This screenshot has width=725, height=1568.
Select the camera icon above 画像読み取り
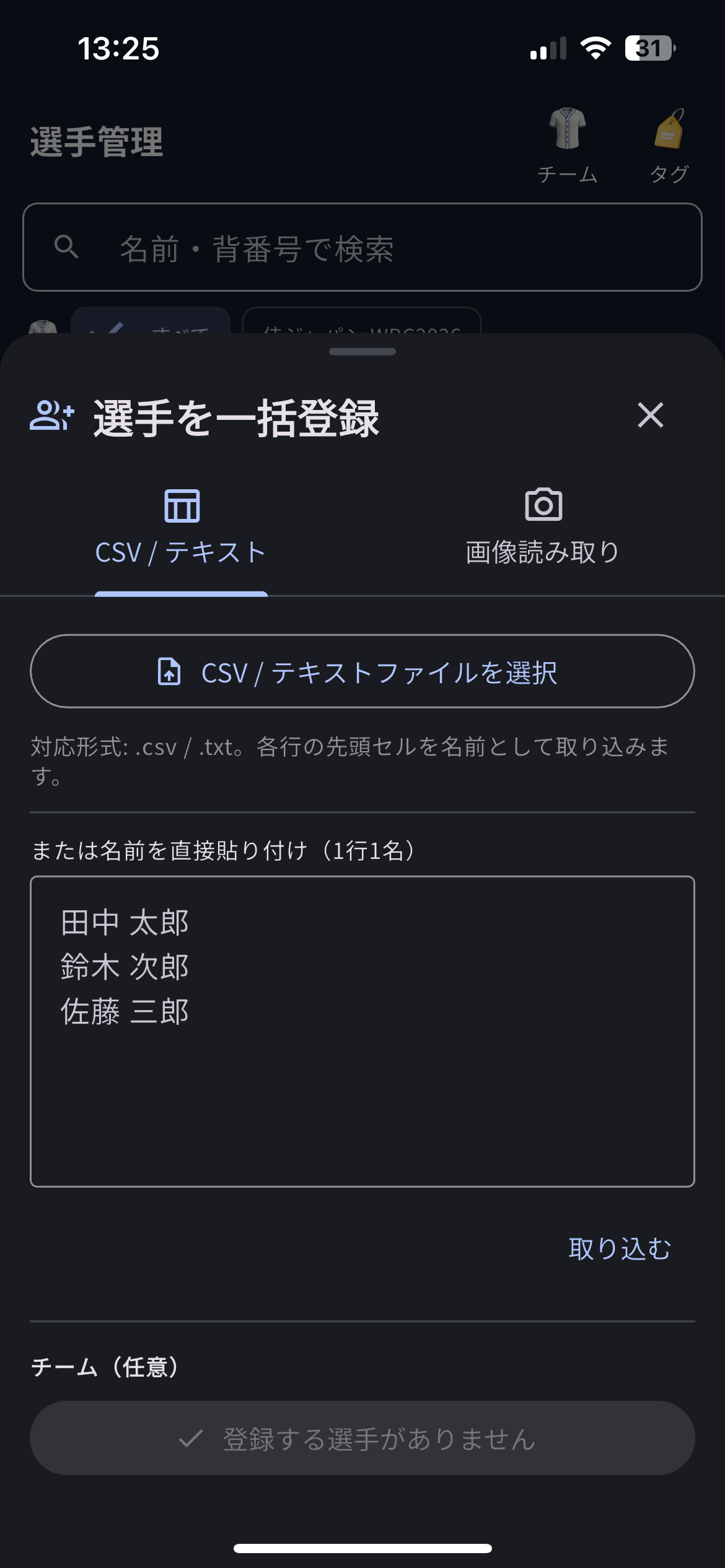(x=543, y=505)
